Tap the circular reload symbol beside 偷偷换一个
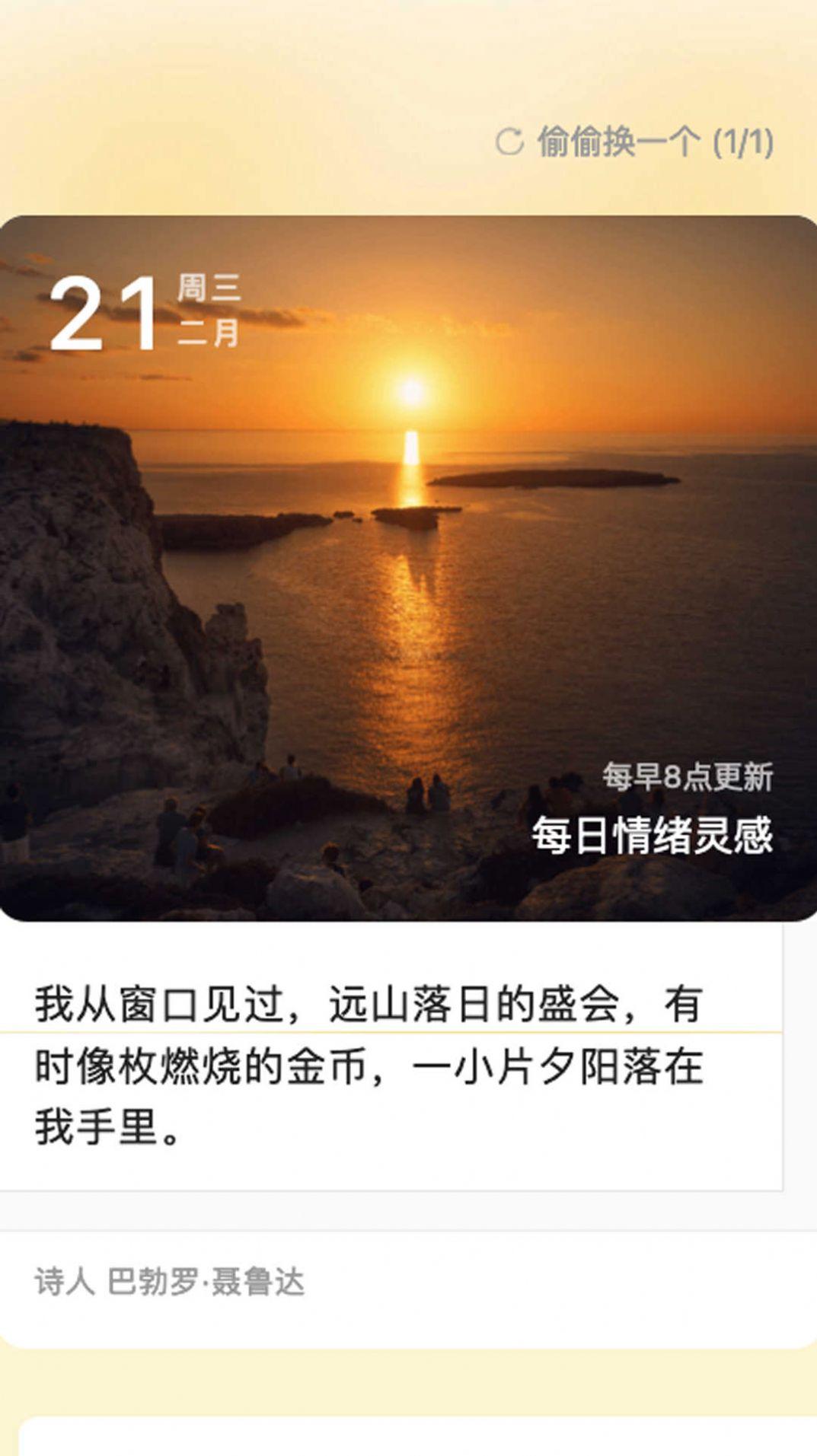 click(x=512, y=141)
